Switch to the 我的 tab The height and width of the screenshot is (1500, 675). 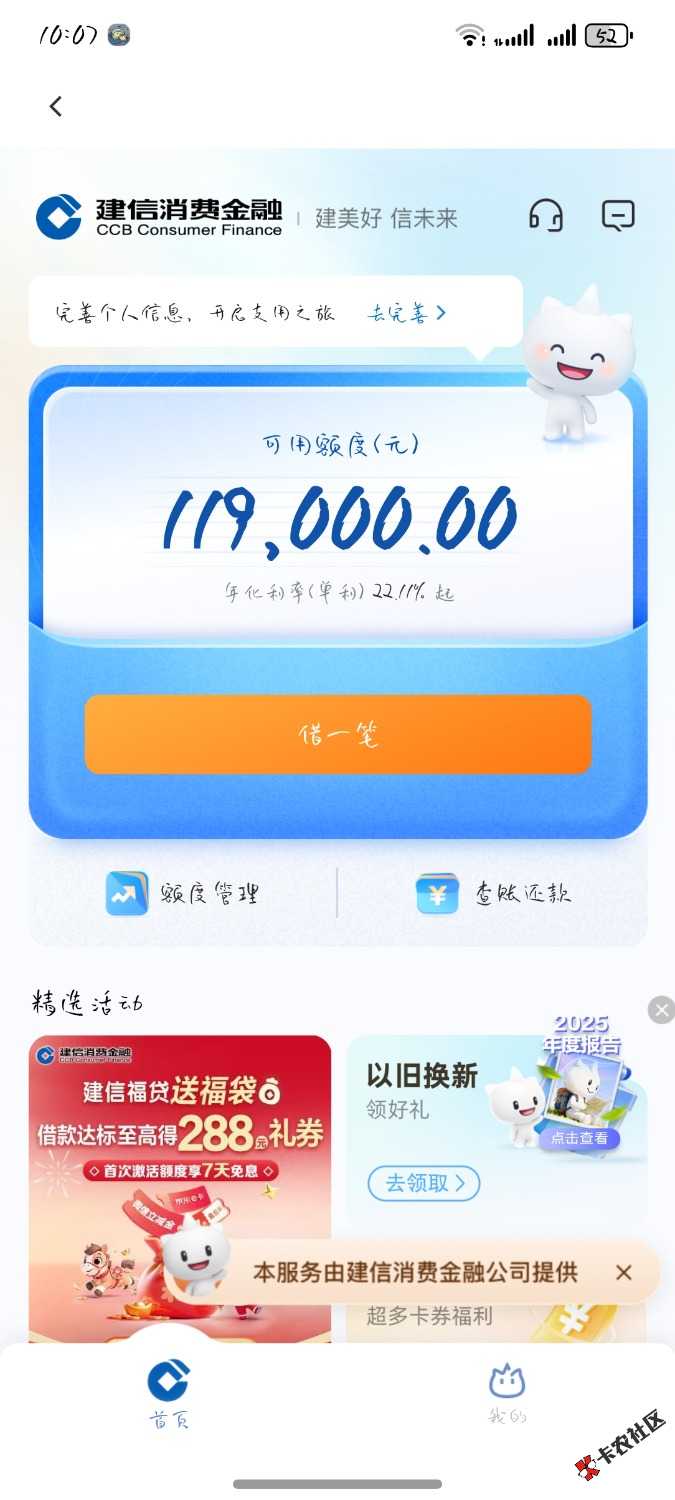pyautogui.click(x=507, y=1394)
